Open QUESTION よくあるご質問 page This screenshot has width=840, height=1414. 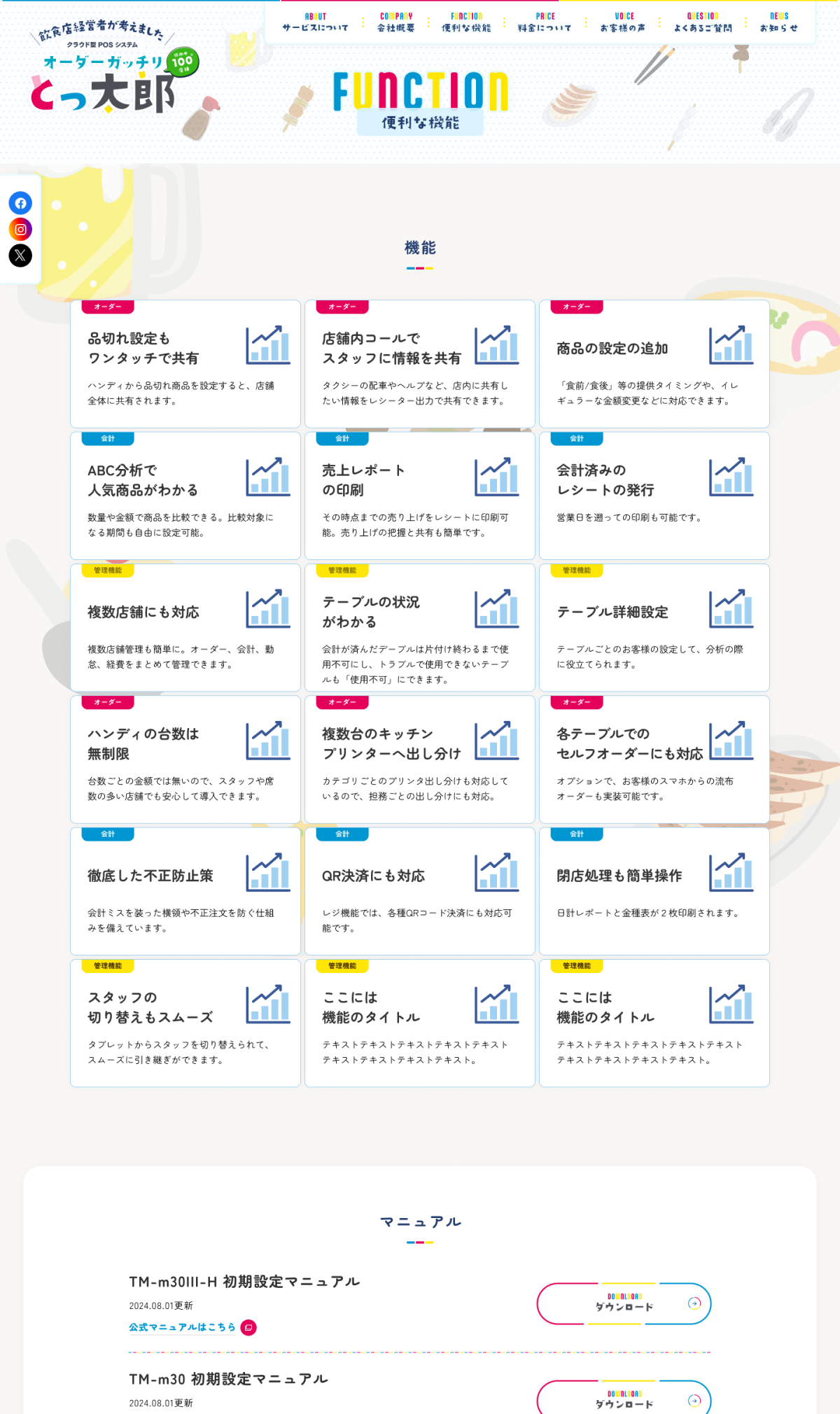click(703, 22)
